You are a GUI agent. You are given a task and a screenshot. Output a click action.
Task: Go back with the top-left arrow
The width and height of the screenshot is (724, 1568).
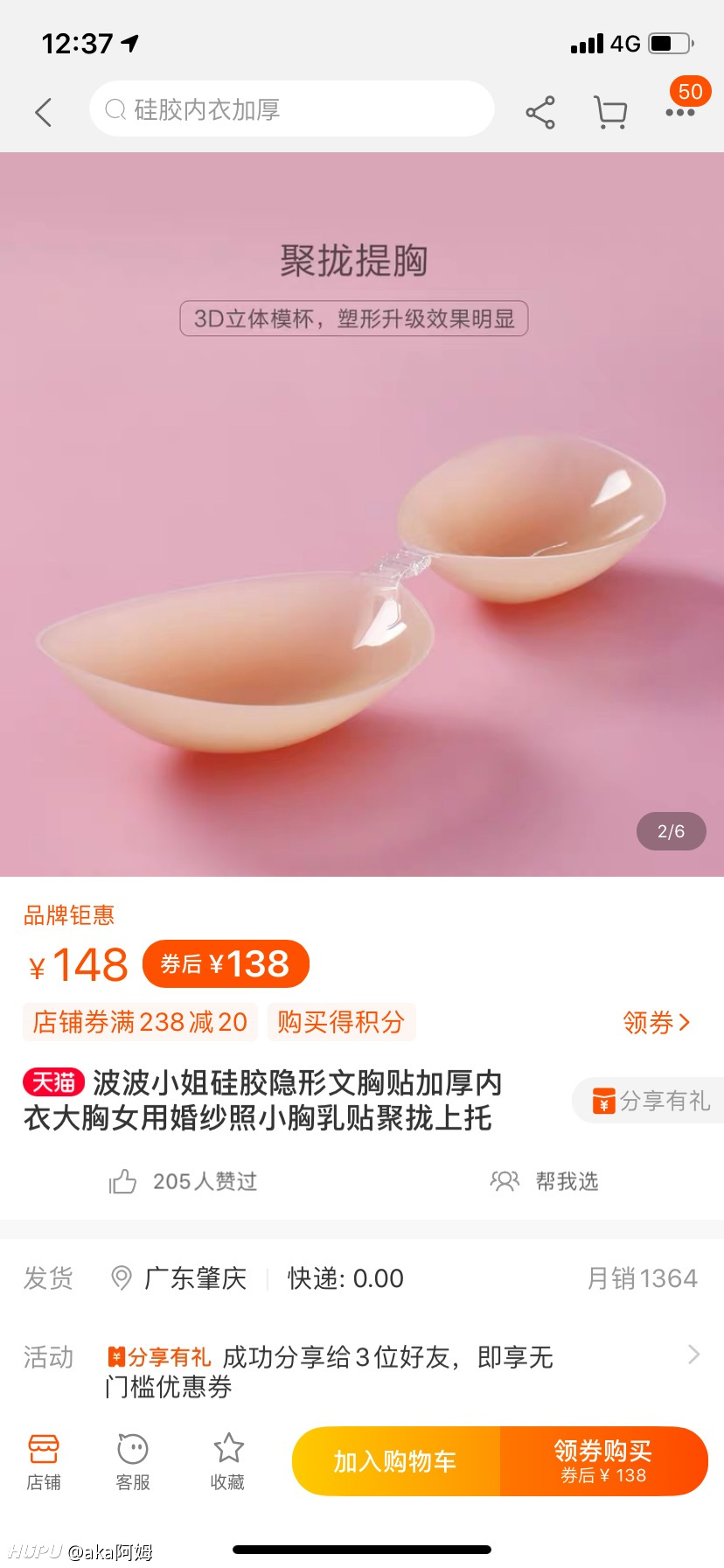click(x=44, y=112)
